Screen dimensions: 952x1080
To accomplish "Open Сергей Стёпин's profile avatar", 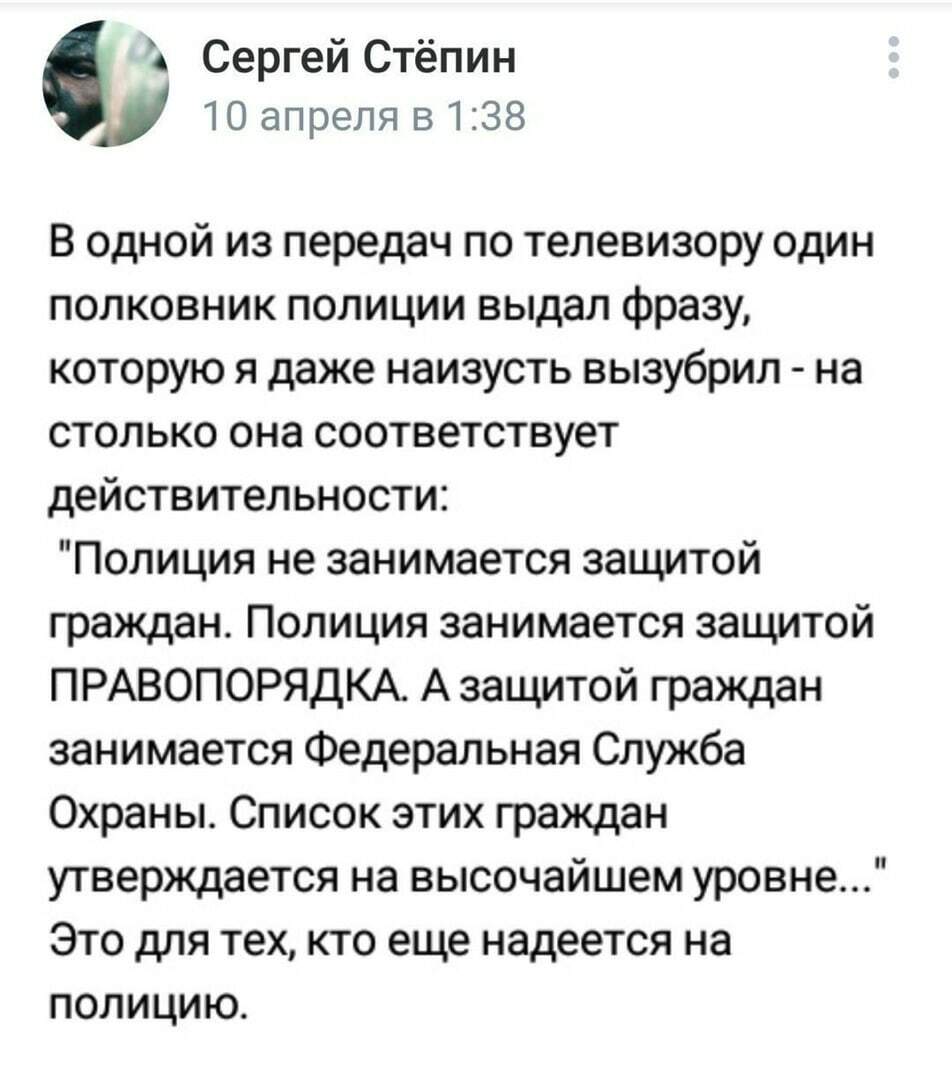I will 104,85.
